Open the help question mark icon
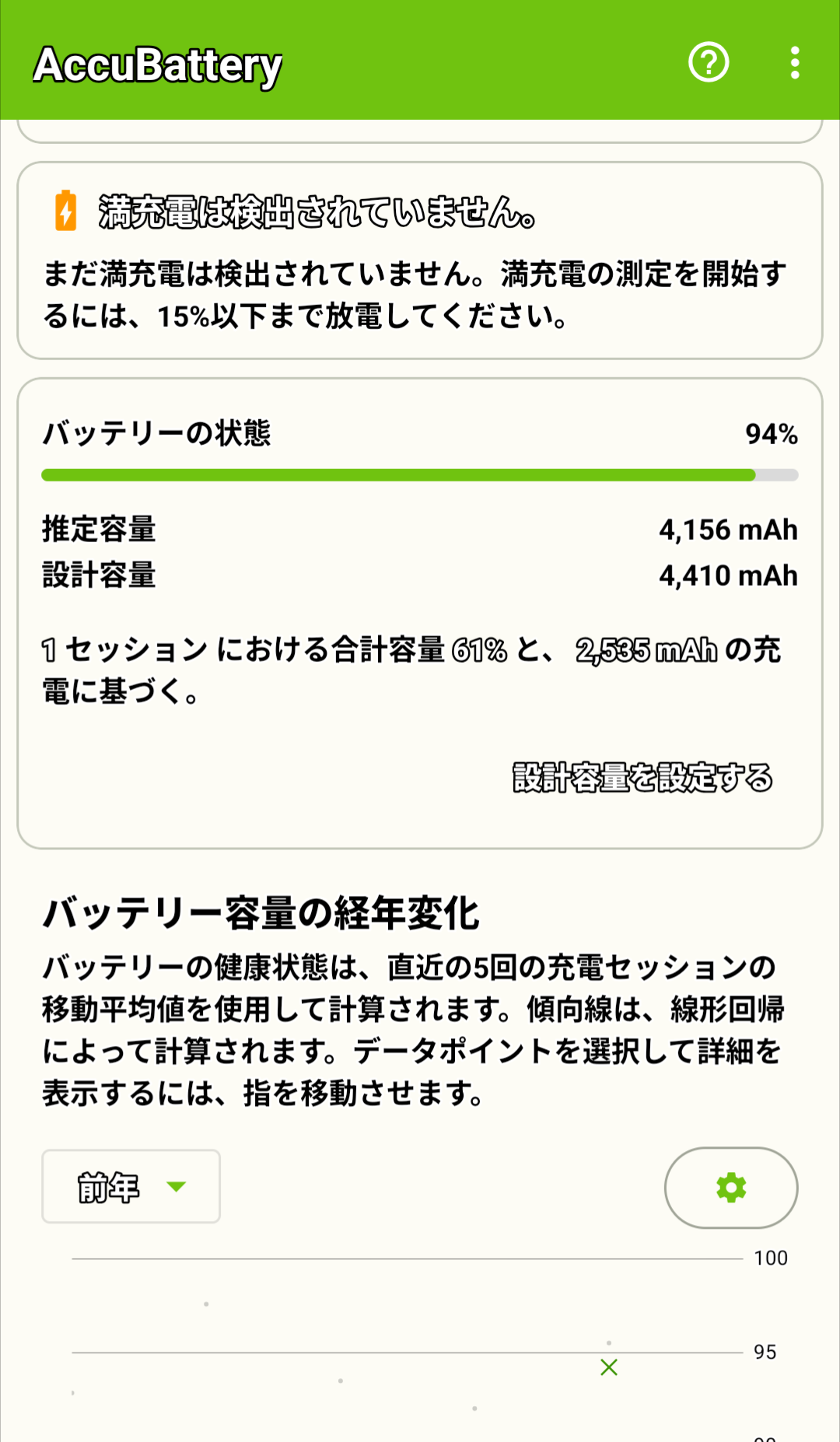Viewport: 840px width, 1442px height. (709, 62)
